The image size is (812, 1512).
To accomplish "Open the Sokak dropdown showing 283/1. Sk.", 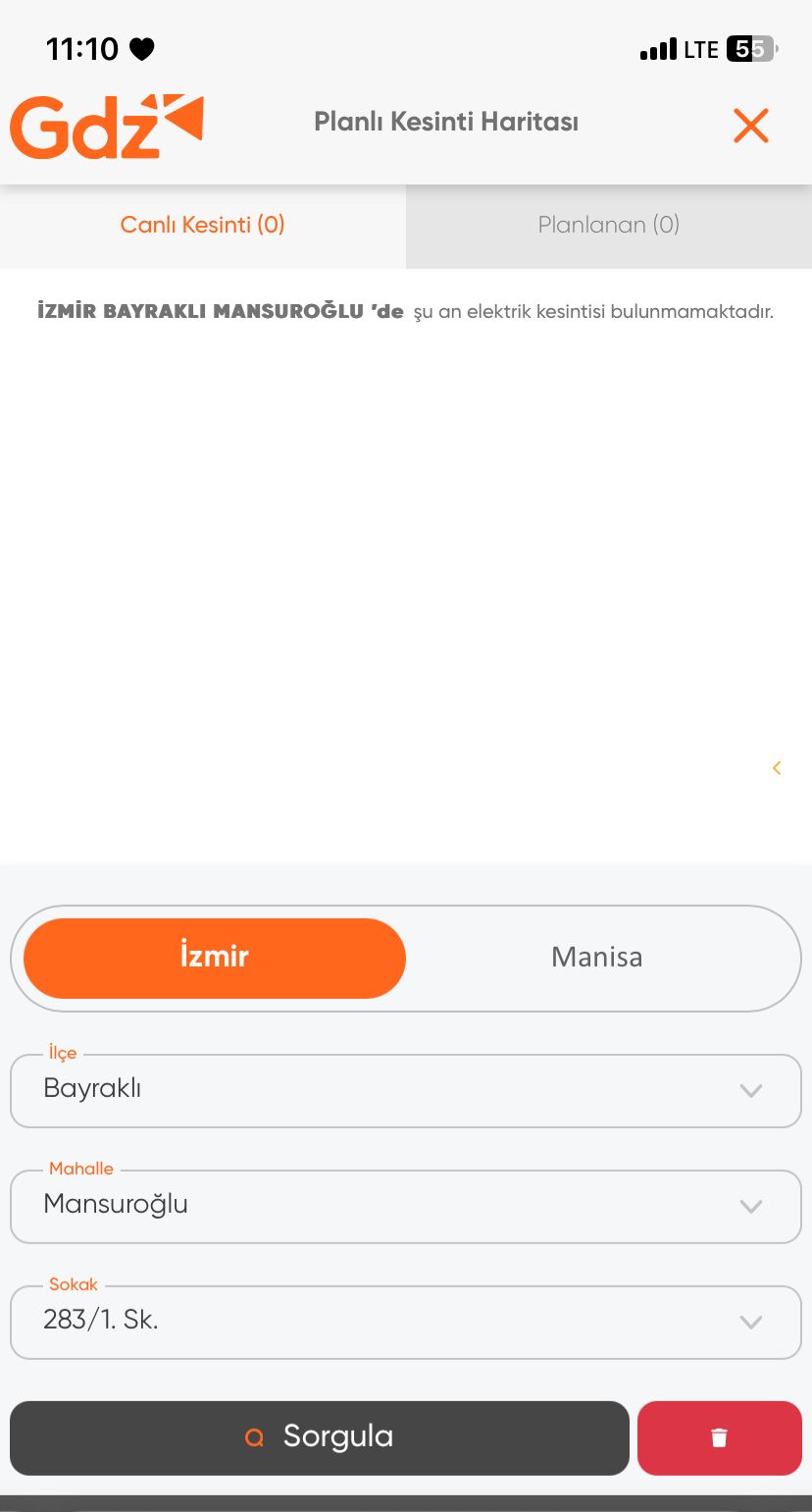I will point(406,1322).
